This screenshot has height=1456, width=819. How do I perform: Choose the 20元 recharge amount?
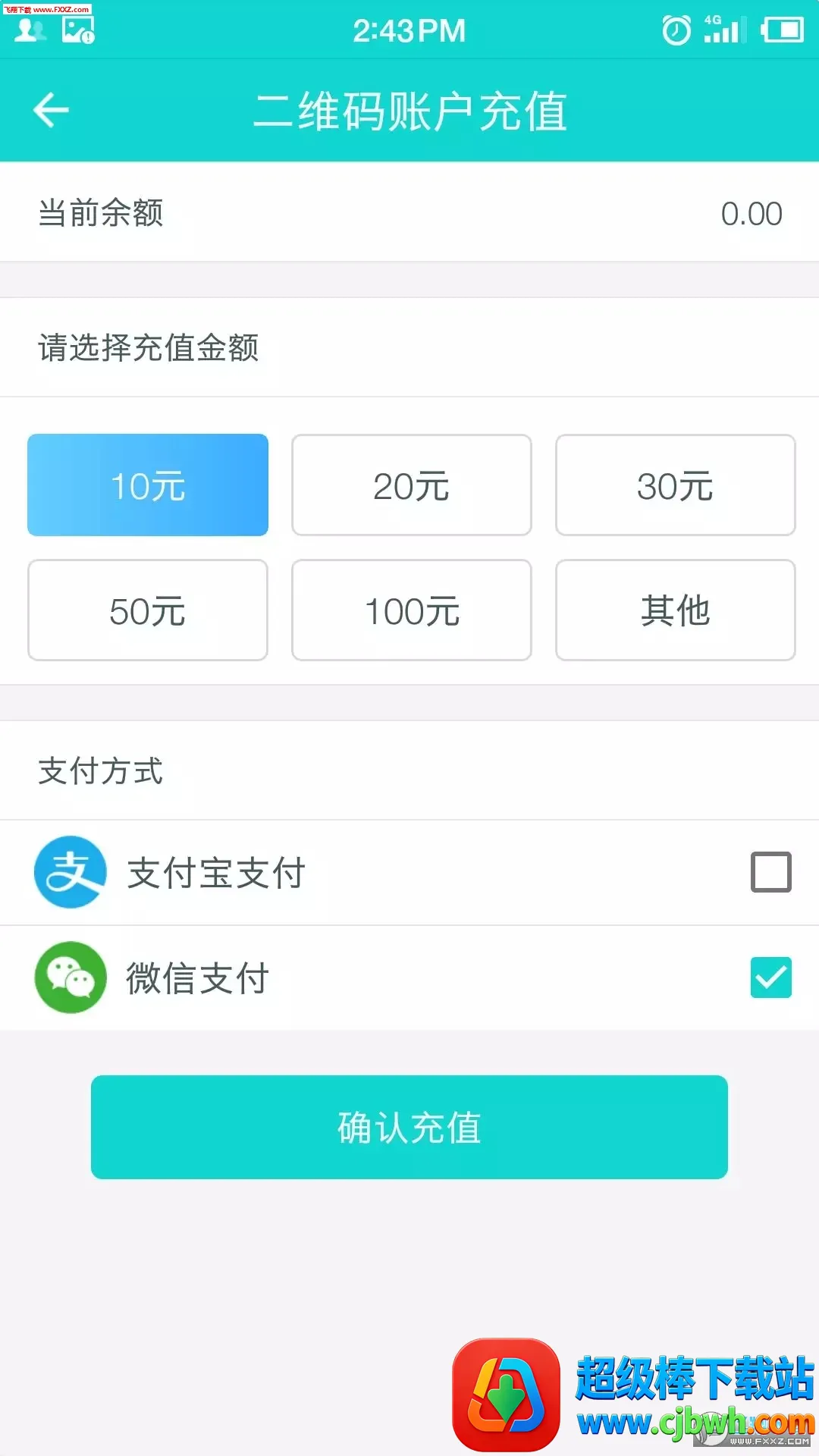411,485
